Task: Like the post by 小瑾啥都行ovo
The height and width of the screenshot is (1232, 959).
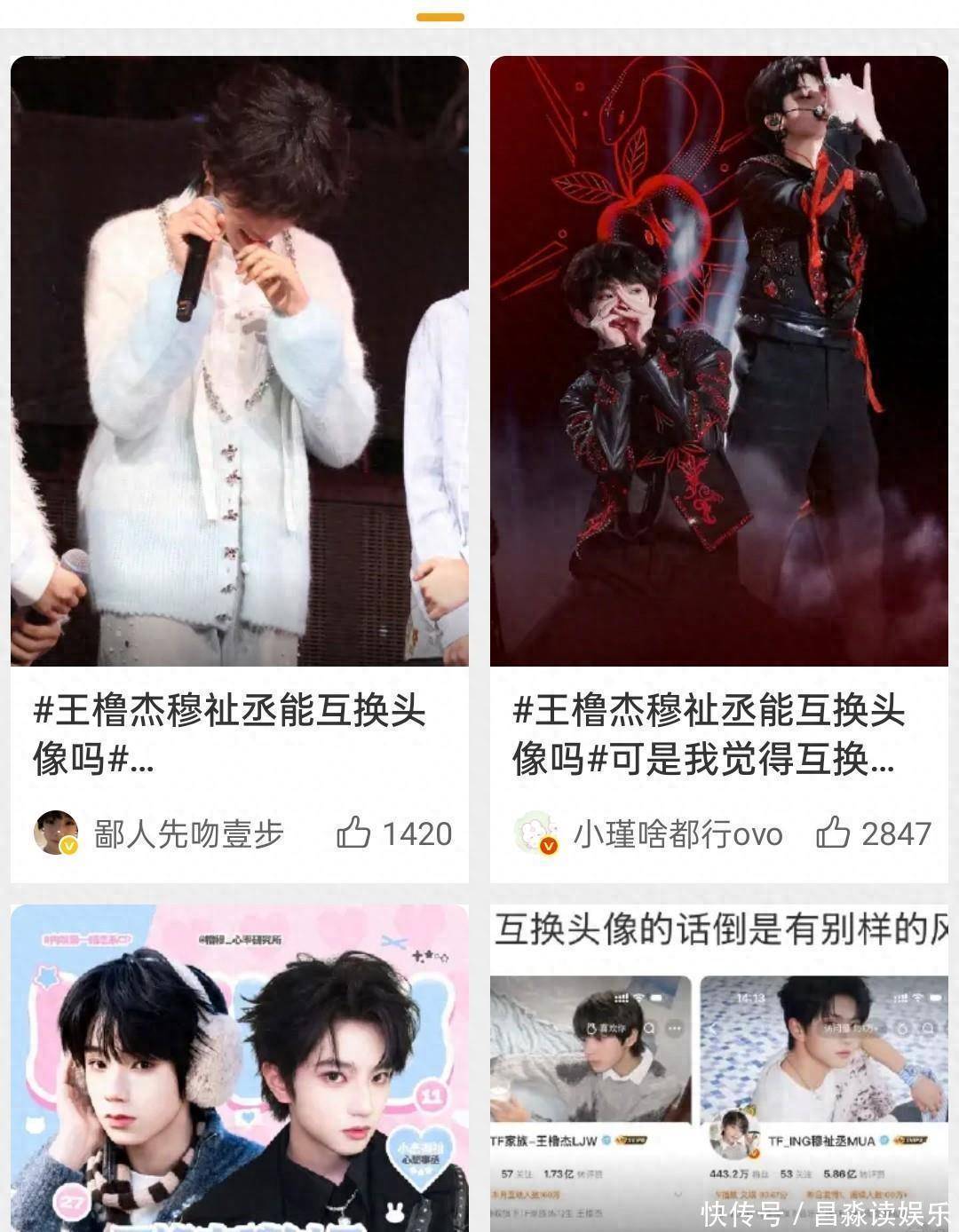Action: (833, 833)
